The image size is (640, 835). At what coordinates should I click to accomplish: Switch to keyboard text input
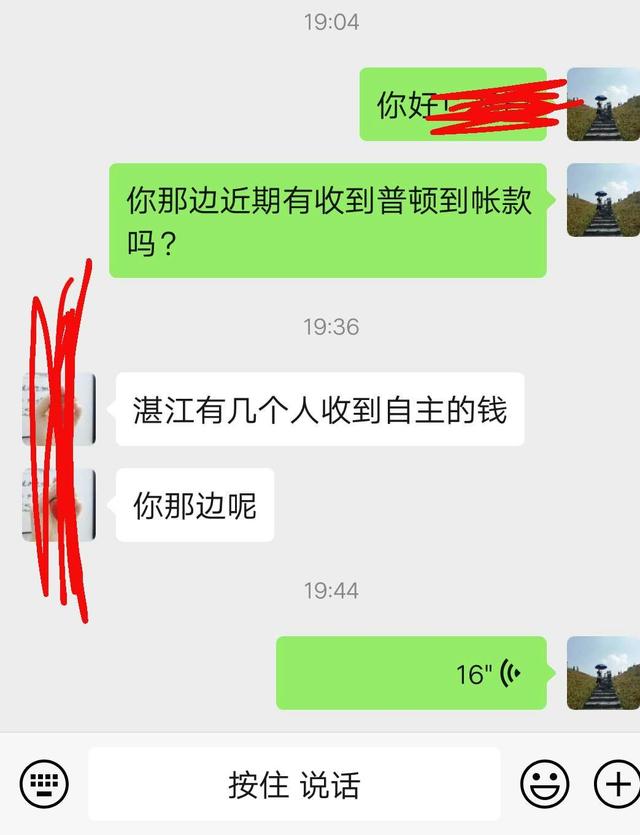pos(45,783)
